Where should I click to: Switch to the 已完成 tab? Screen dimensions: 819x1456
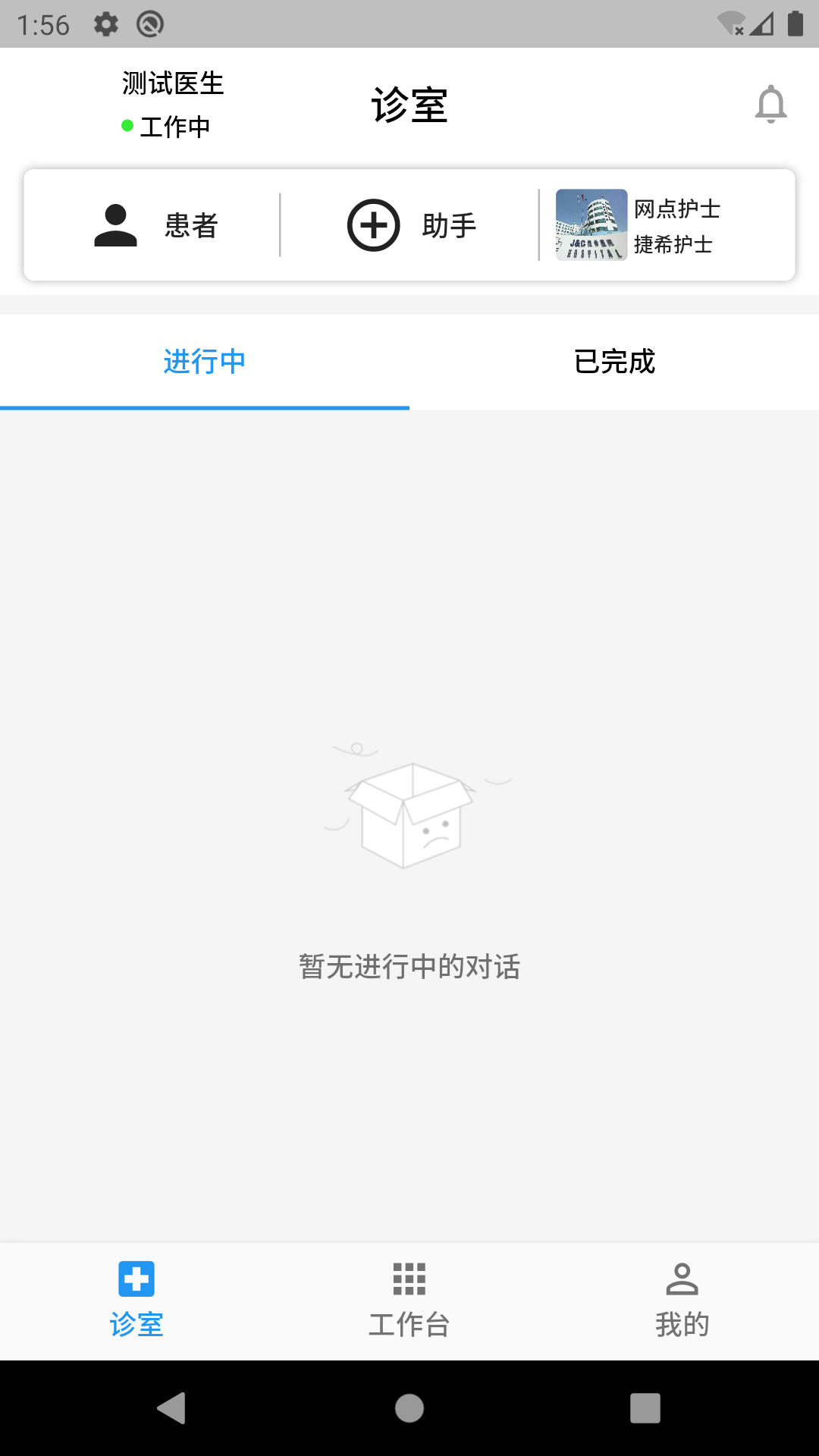point(614,362)
